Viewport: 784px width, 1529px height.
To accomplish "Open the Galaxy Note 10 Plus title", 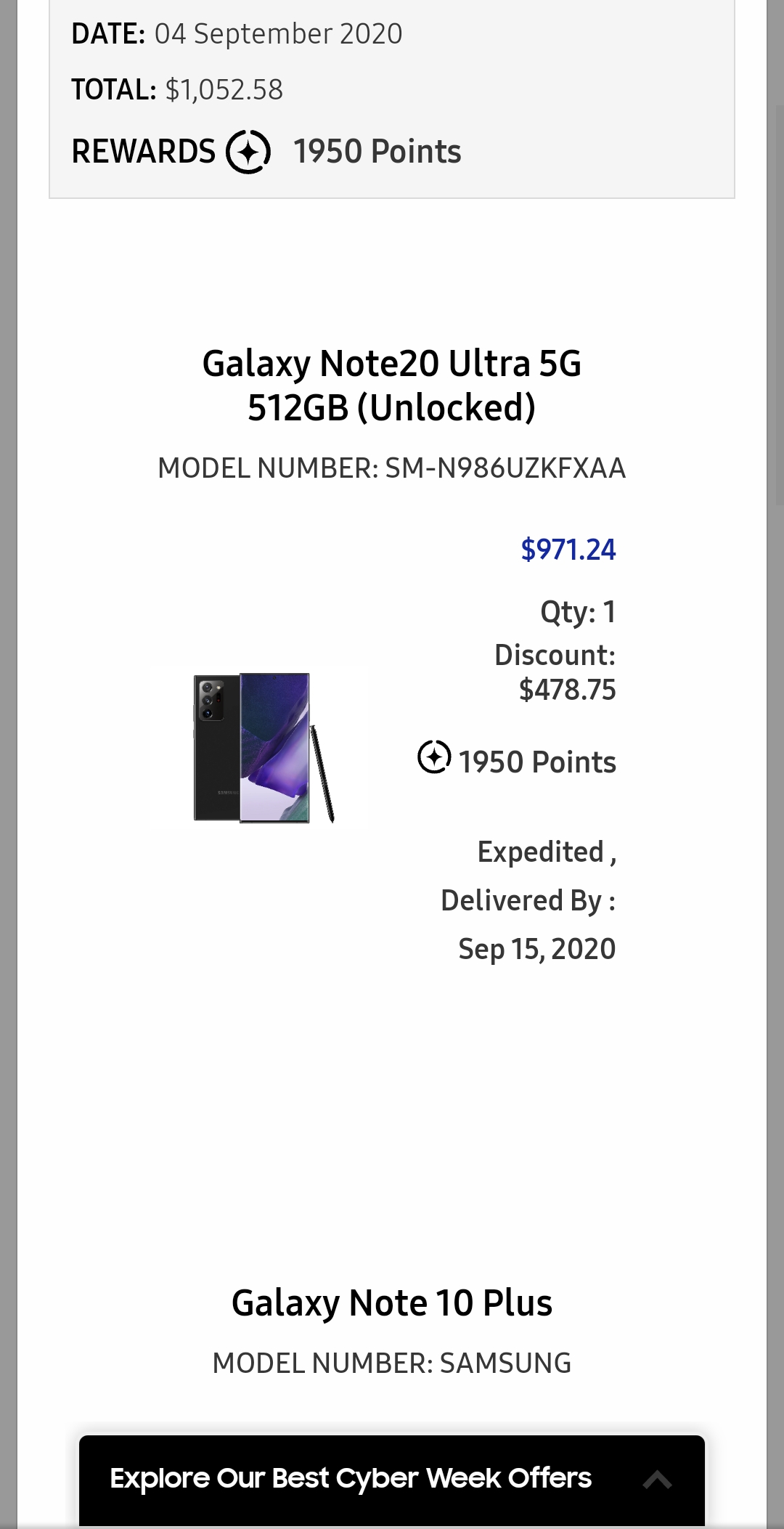I will pyautogui.click(x=392, y=1302).
